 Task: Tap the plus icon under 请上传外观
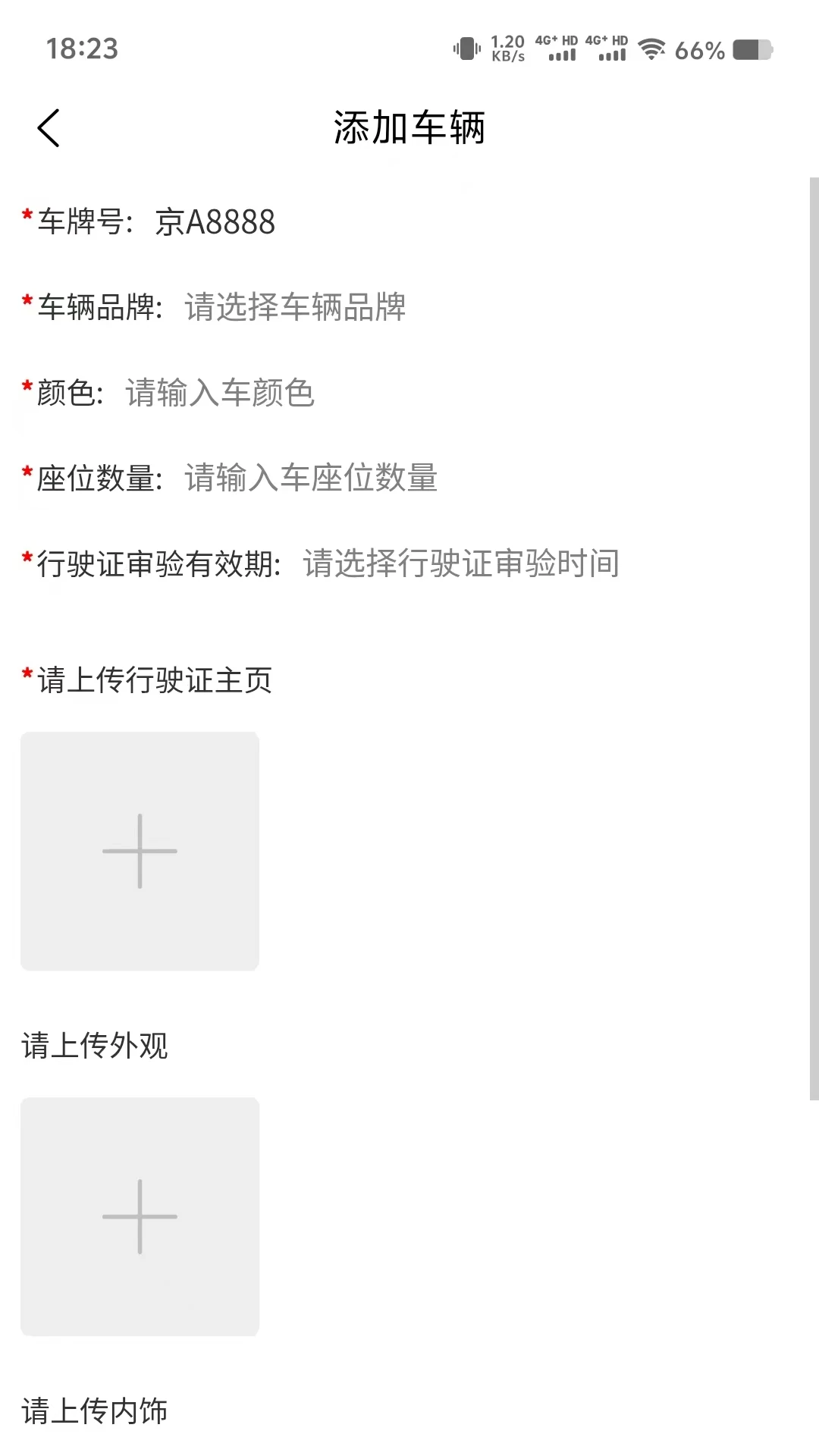click(140, 1216)
